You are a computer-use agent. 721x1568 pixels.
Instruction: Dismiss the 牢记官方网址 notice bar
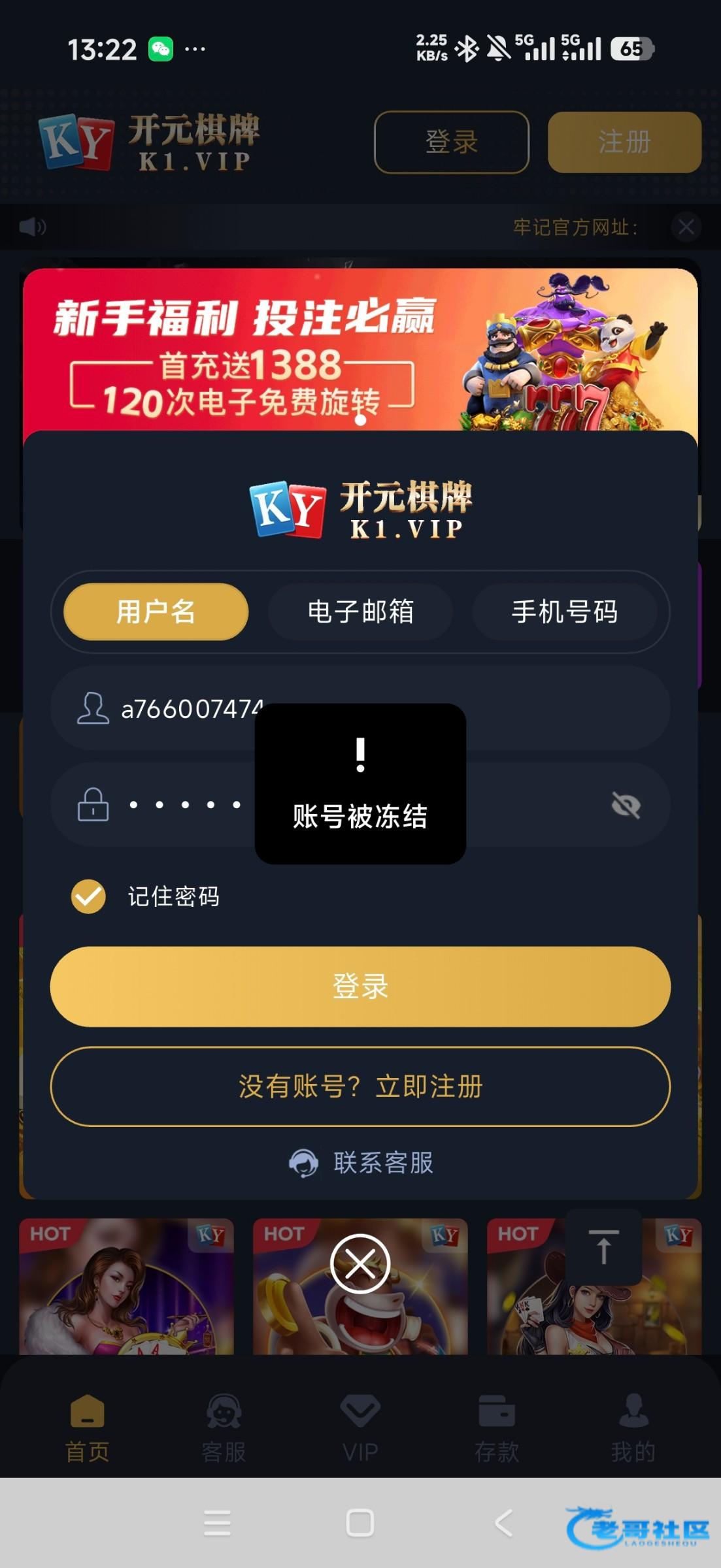686,227
